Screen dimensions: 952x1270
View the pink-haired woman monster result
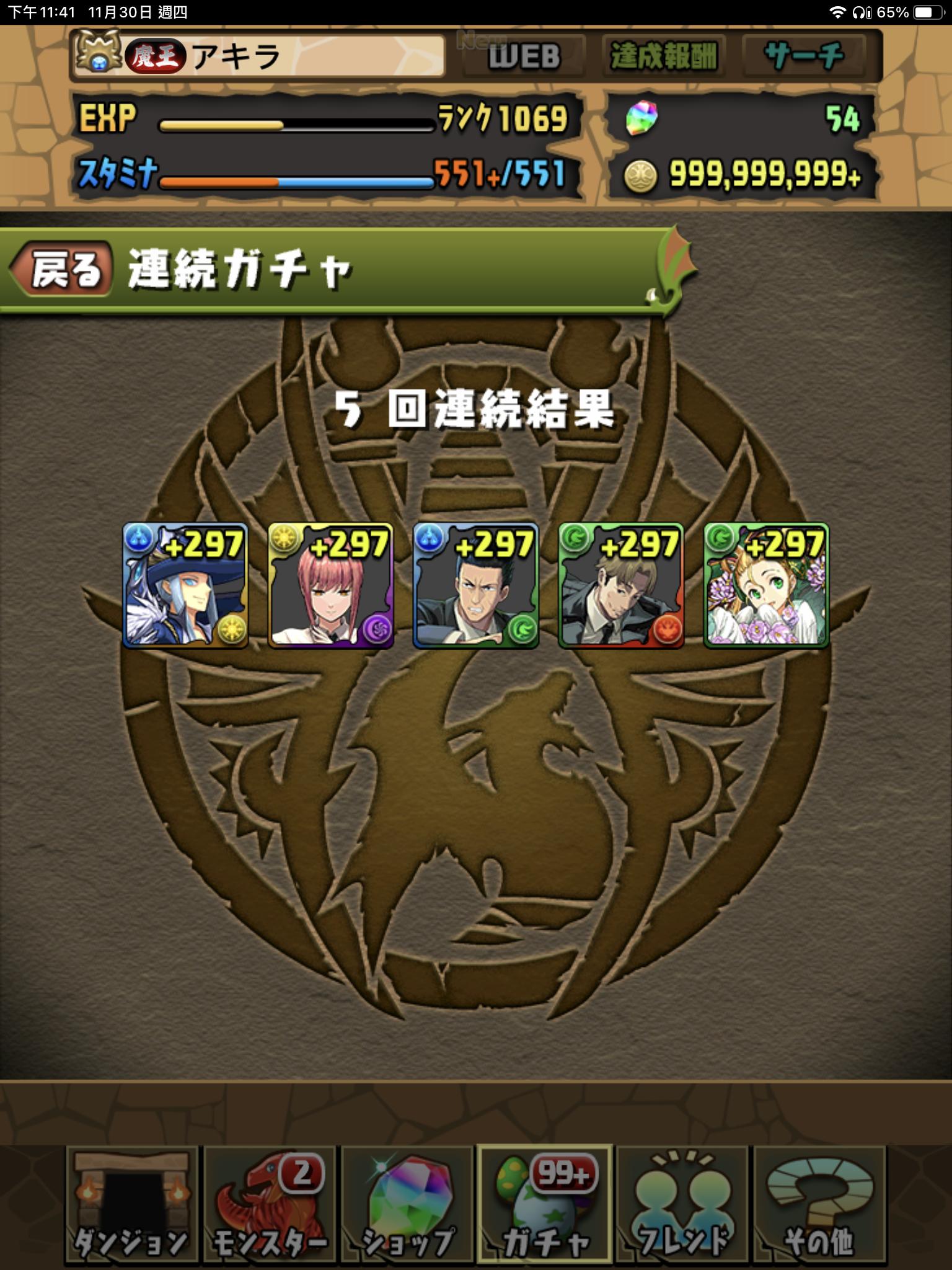(x=331, y=585)
